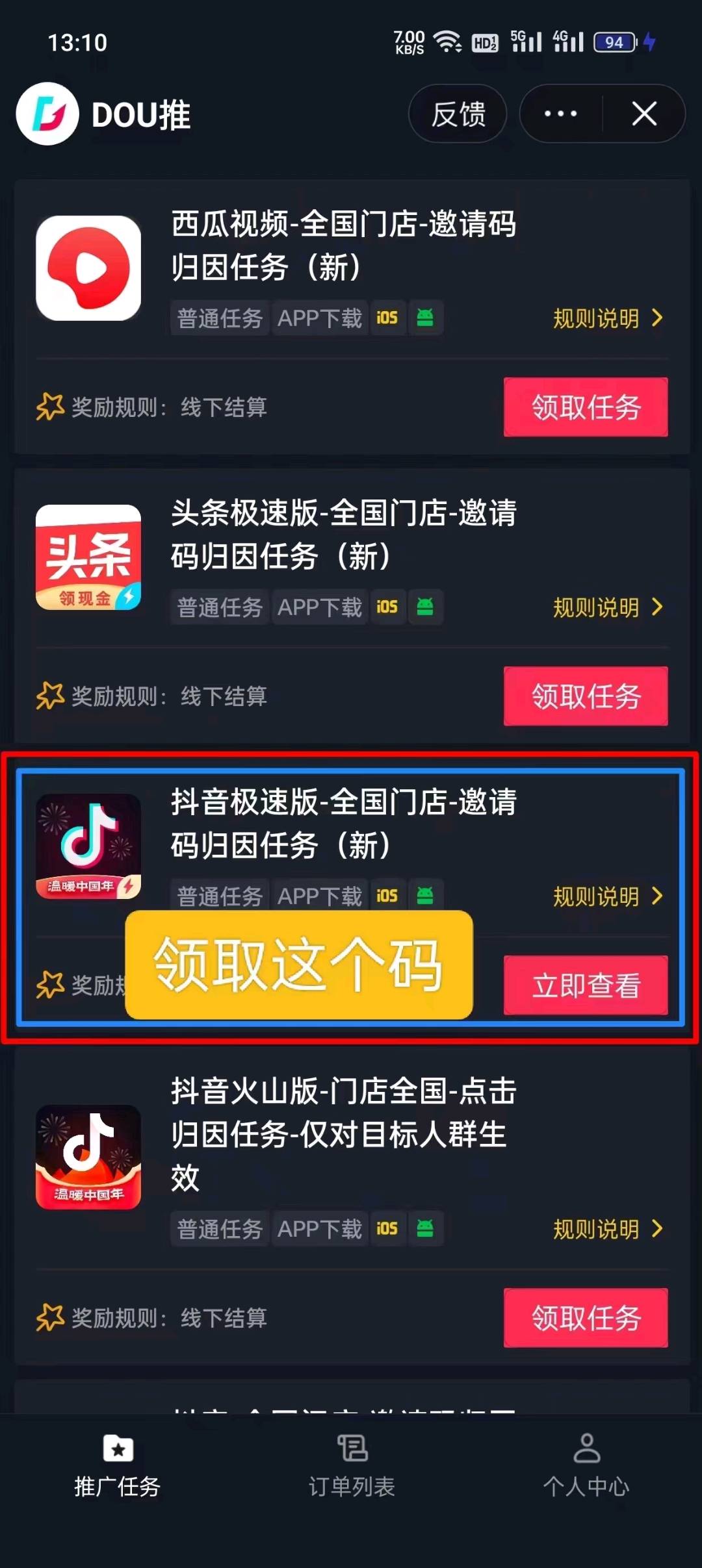The image size is (702, 1568).
Task: Tap 领取任务 for 西瓜视频 task
Action: click(x=586, y=407)
